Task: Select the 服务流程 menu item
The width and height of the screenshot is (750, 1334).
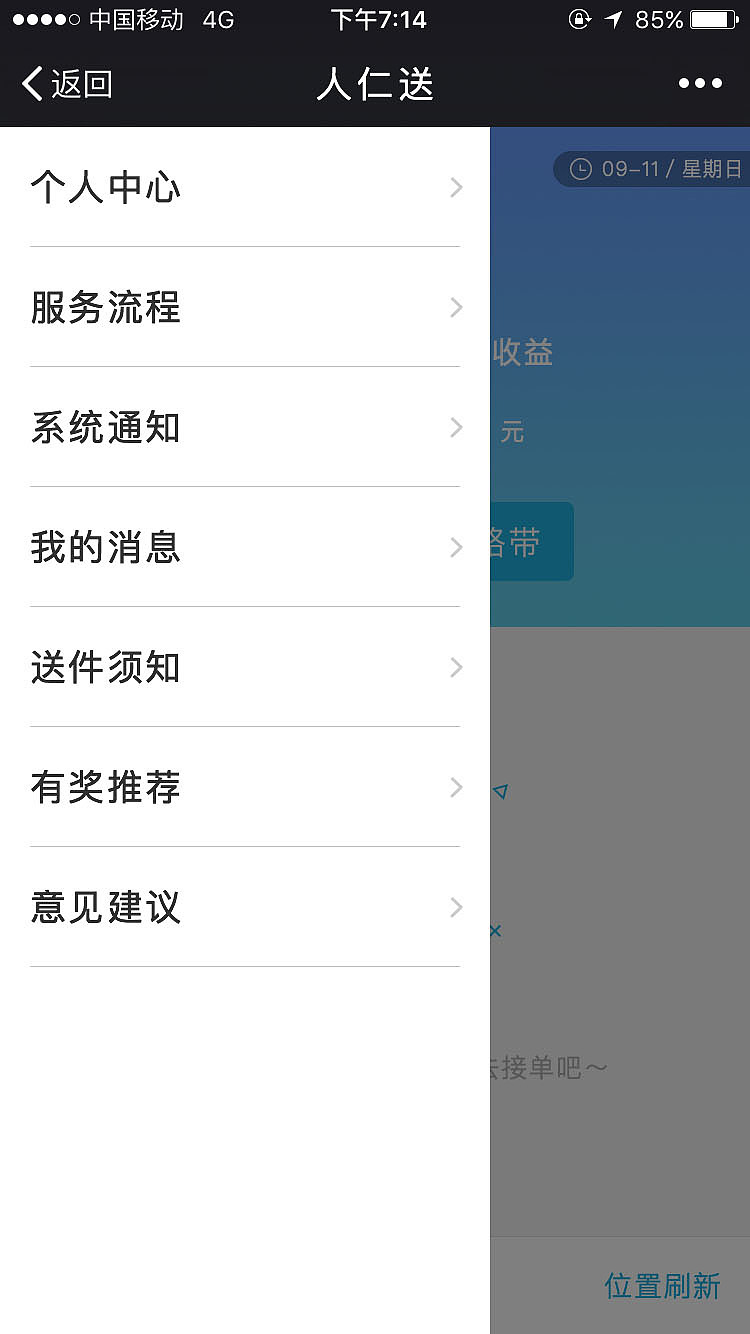Action: tap(105, 307)
